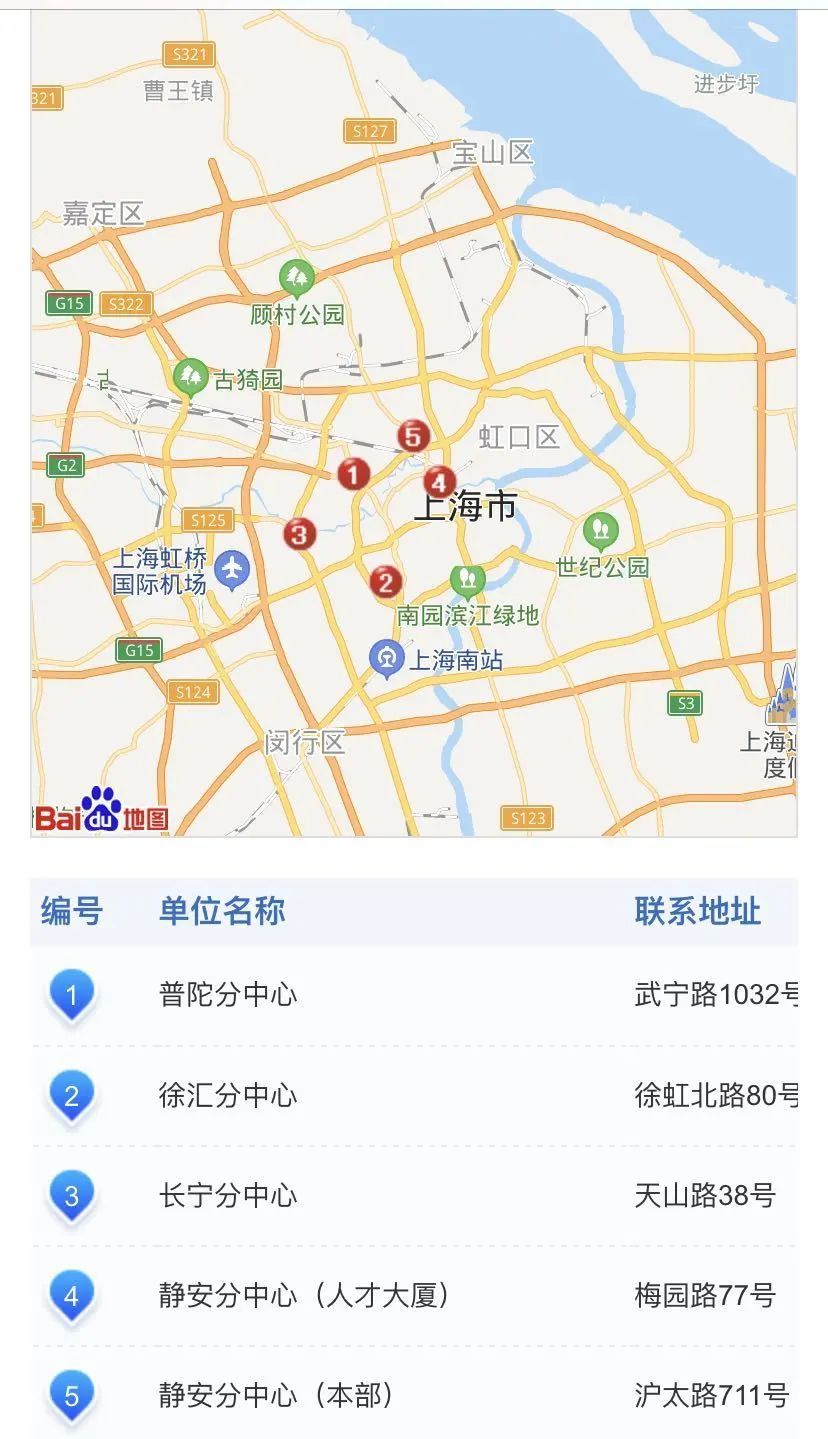Select red marker 5 on the map
The height and width of the screenshot is (1439, 828).
413,436
